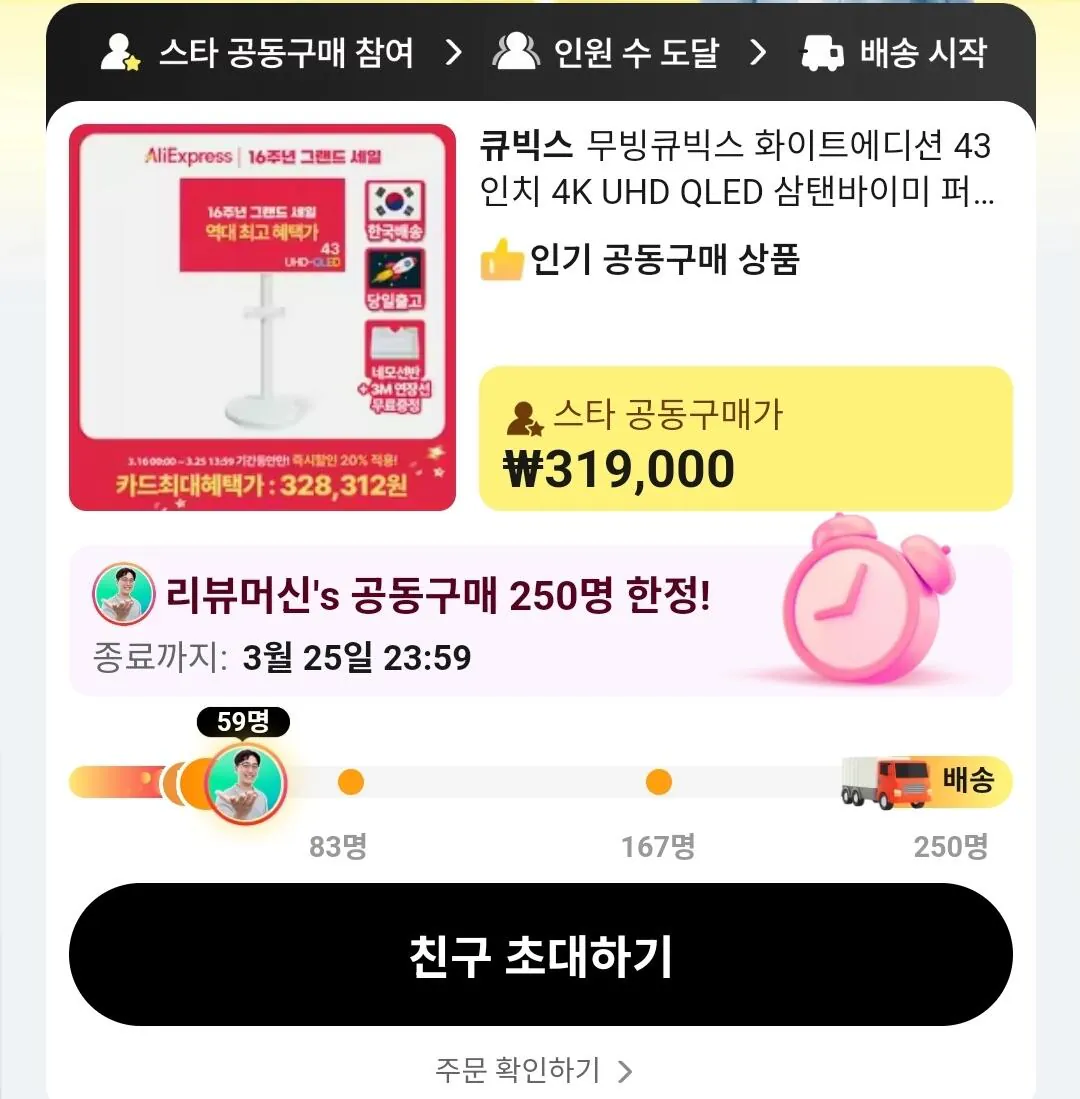Click the thumbs-up icon next to 인기 공동구매 상품

[502, 259]
